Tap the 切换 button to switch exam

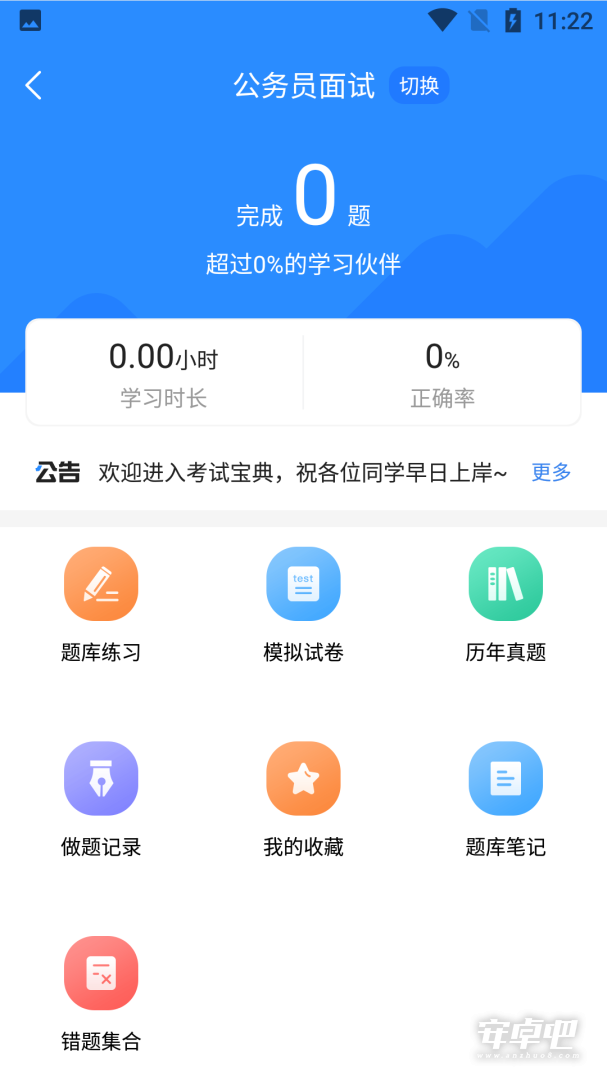click(x=419, y=86)
